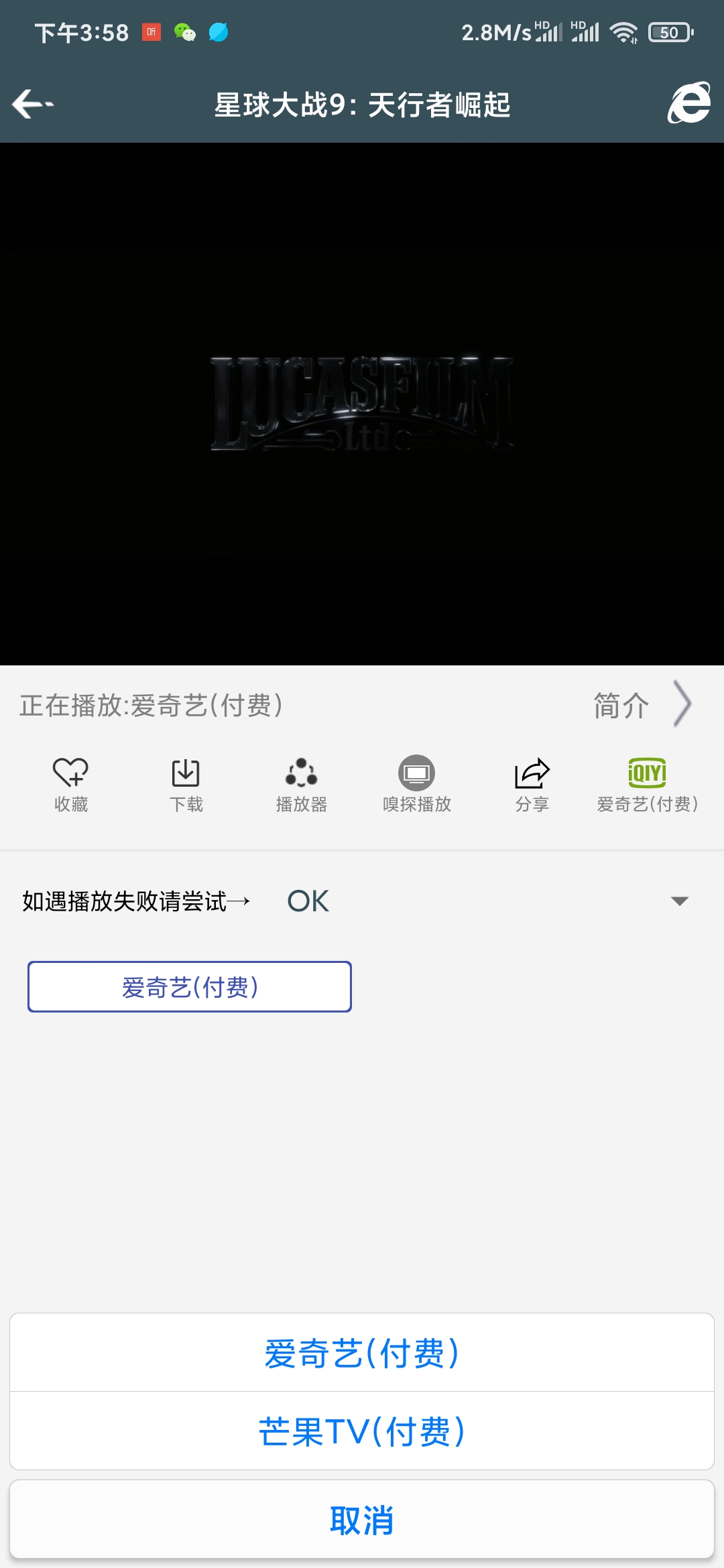
Task: Open the 播放器 player options
Action: pos(301,783)
